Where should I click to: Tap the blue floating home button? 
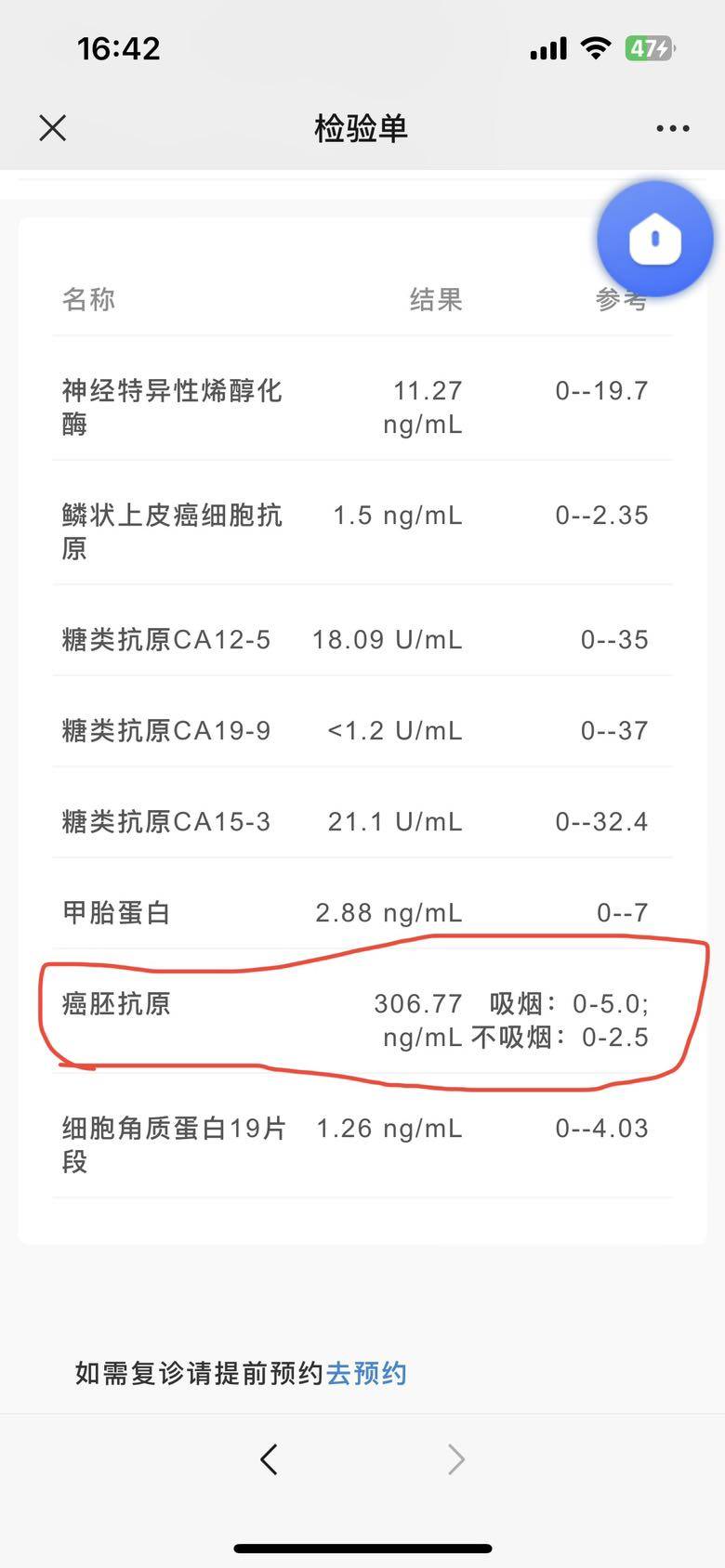tap(655, 240)
